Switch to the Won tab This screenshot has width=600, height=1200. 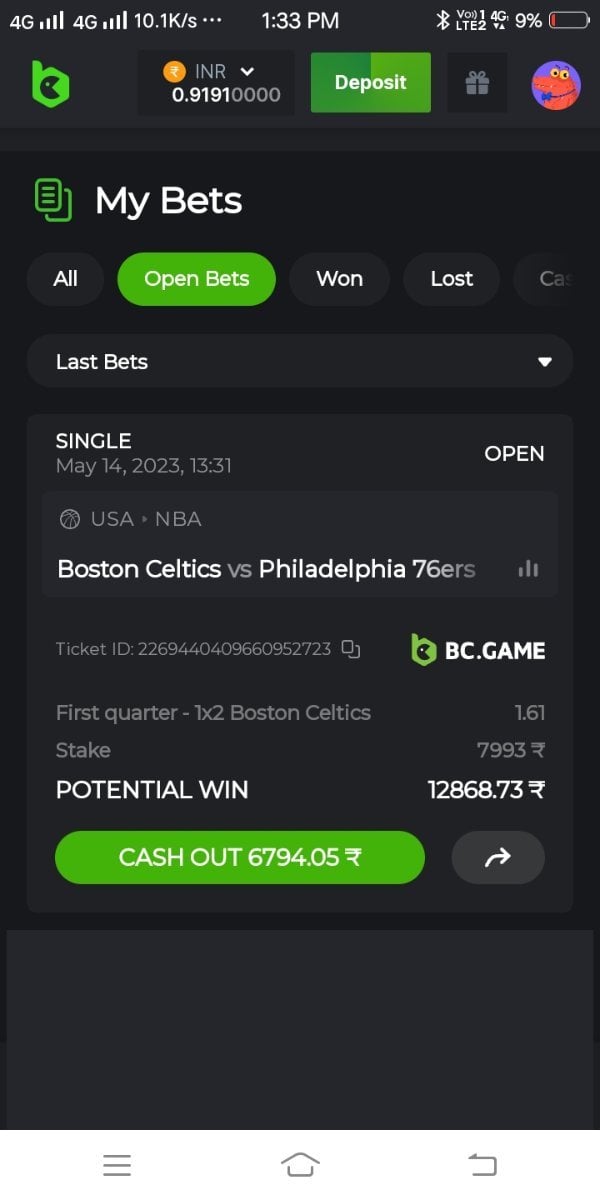point(339,279)
